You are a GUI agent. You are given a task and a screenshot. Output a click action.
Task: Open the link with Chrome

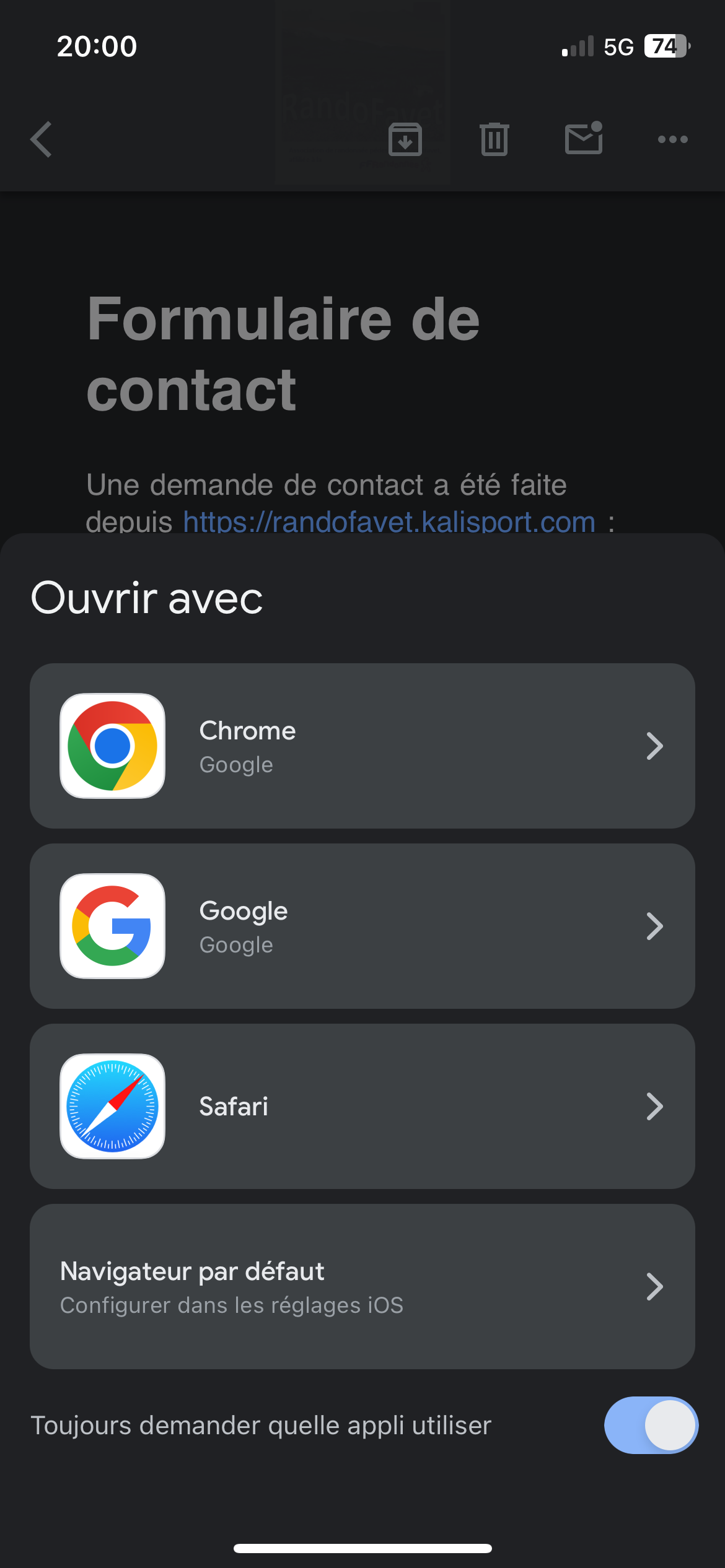362,746
